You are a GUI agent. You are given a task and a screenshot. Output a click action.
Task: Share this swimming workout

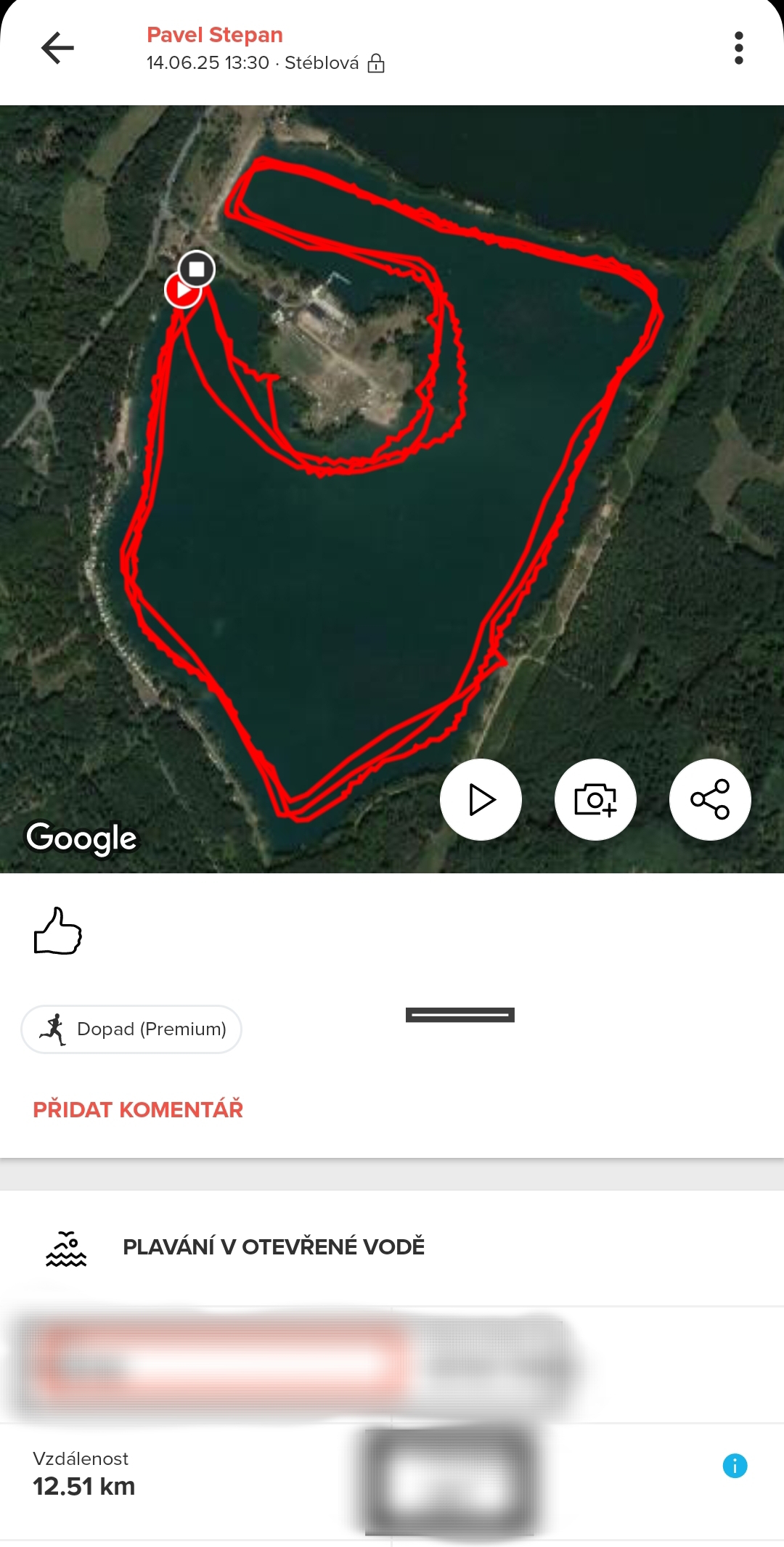710,799
